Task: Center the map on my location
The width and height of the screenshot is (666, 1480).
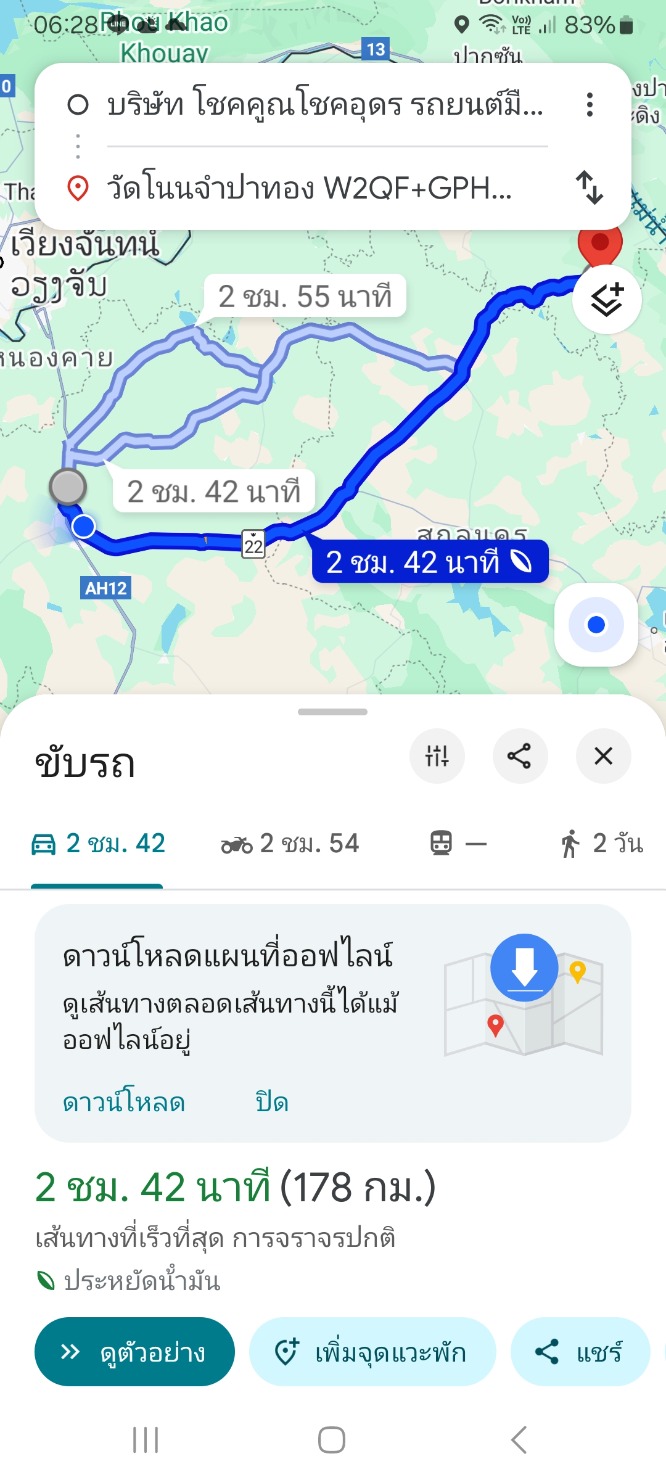Action: point(596,625)
